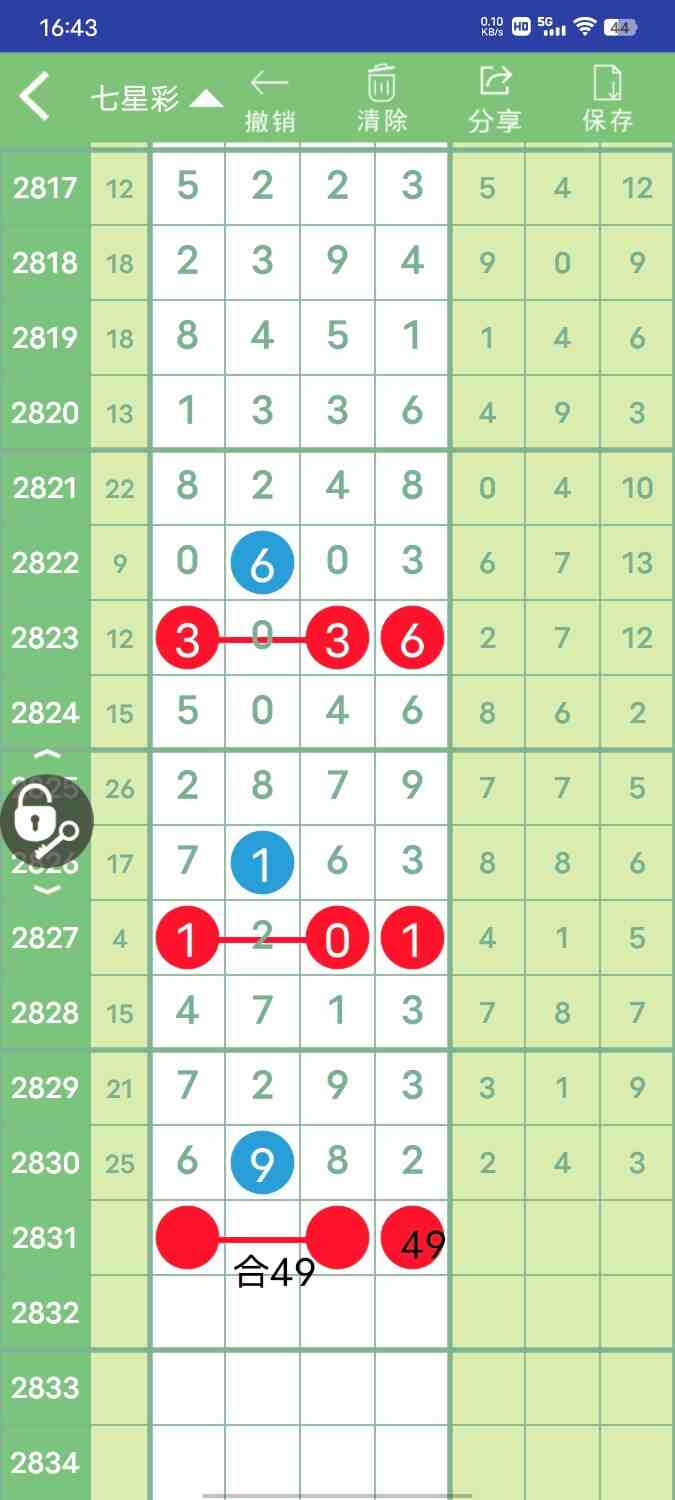Undo last mark with 撤销

270,100
